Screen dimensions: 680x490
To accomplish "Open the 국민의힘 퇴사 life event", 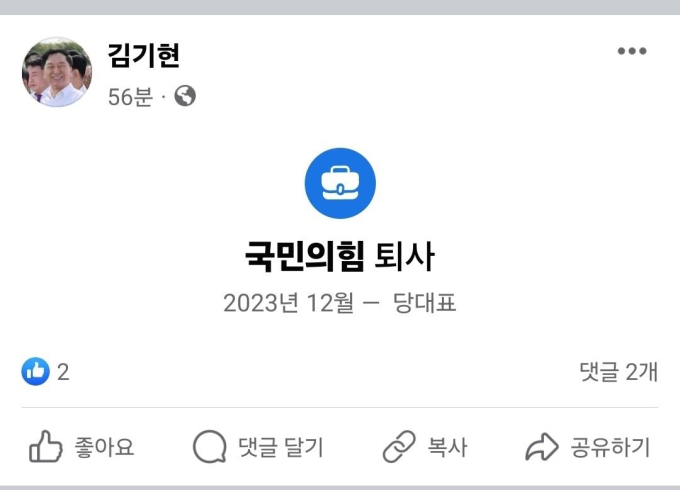I will [340, 257].
